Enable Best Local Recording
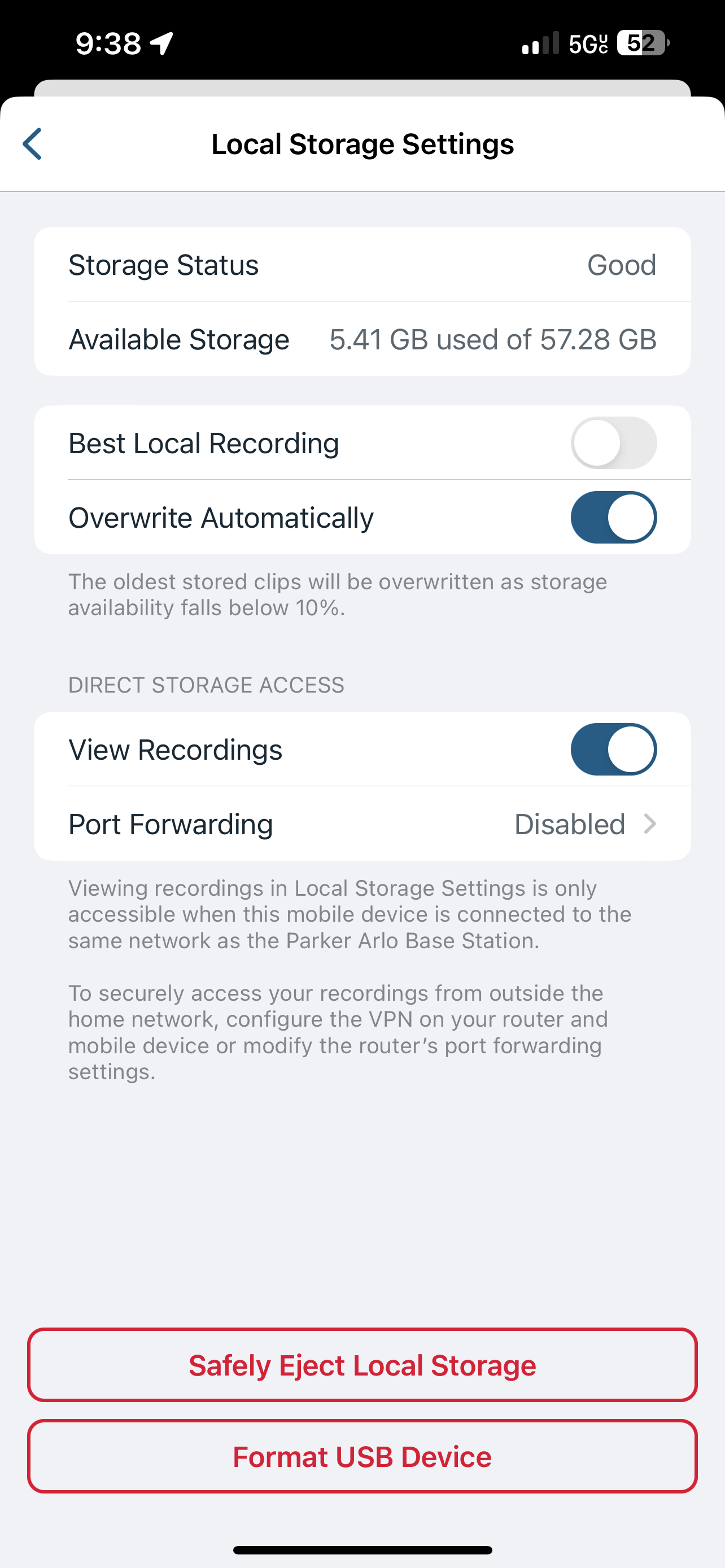Image resolution: width=725 pixels, height=1568 pixels. coord(613,443)
